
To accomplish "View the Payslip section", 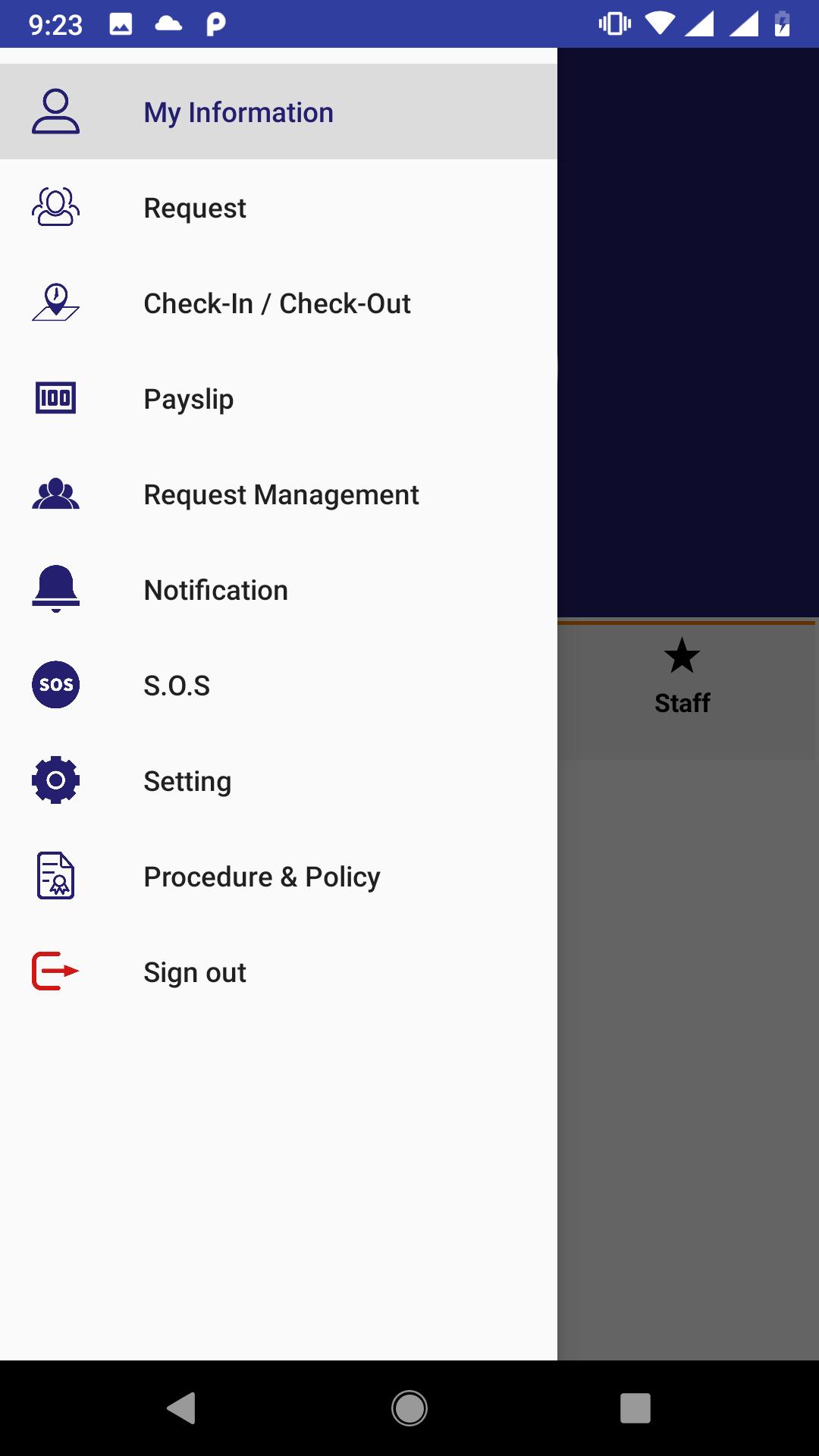I will [x=278, y=398].
